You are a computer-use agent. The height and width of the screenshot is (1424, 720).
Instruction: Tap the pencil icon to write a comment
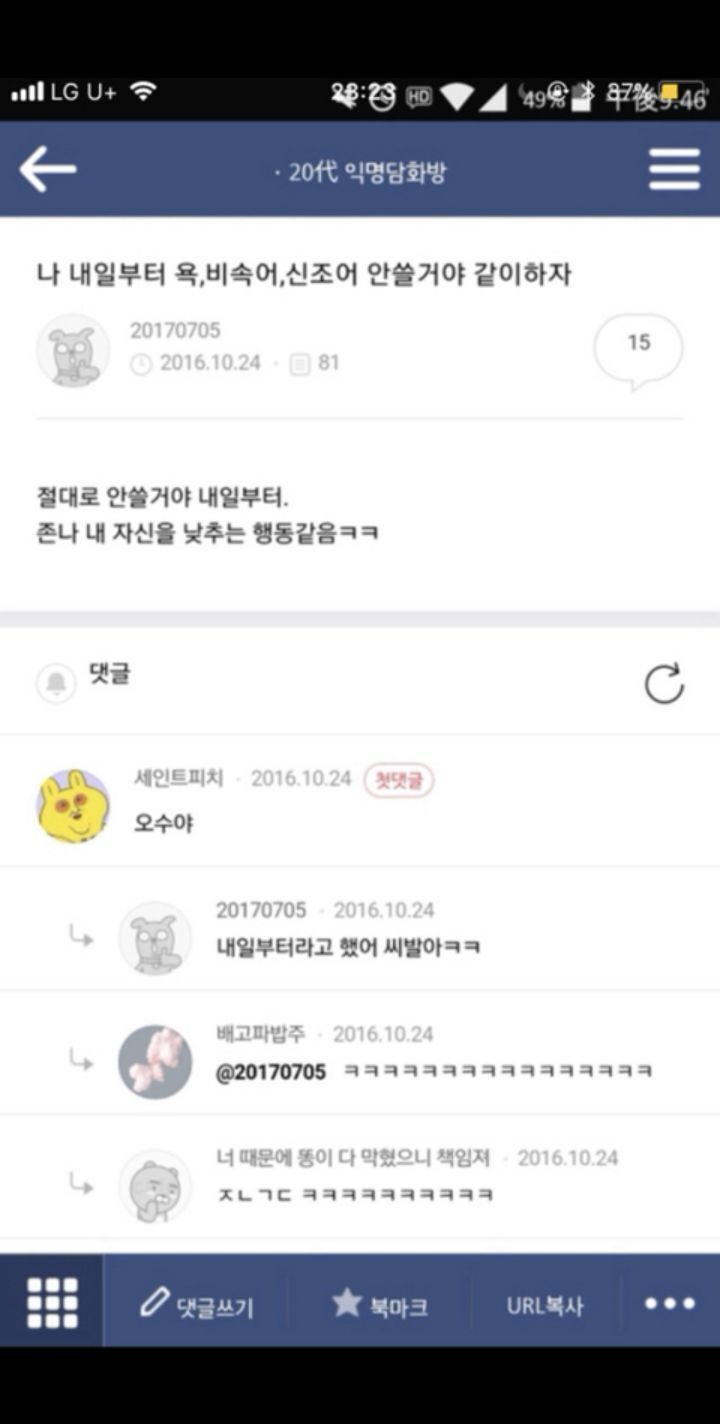150,1304
